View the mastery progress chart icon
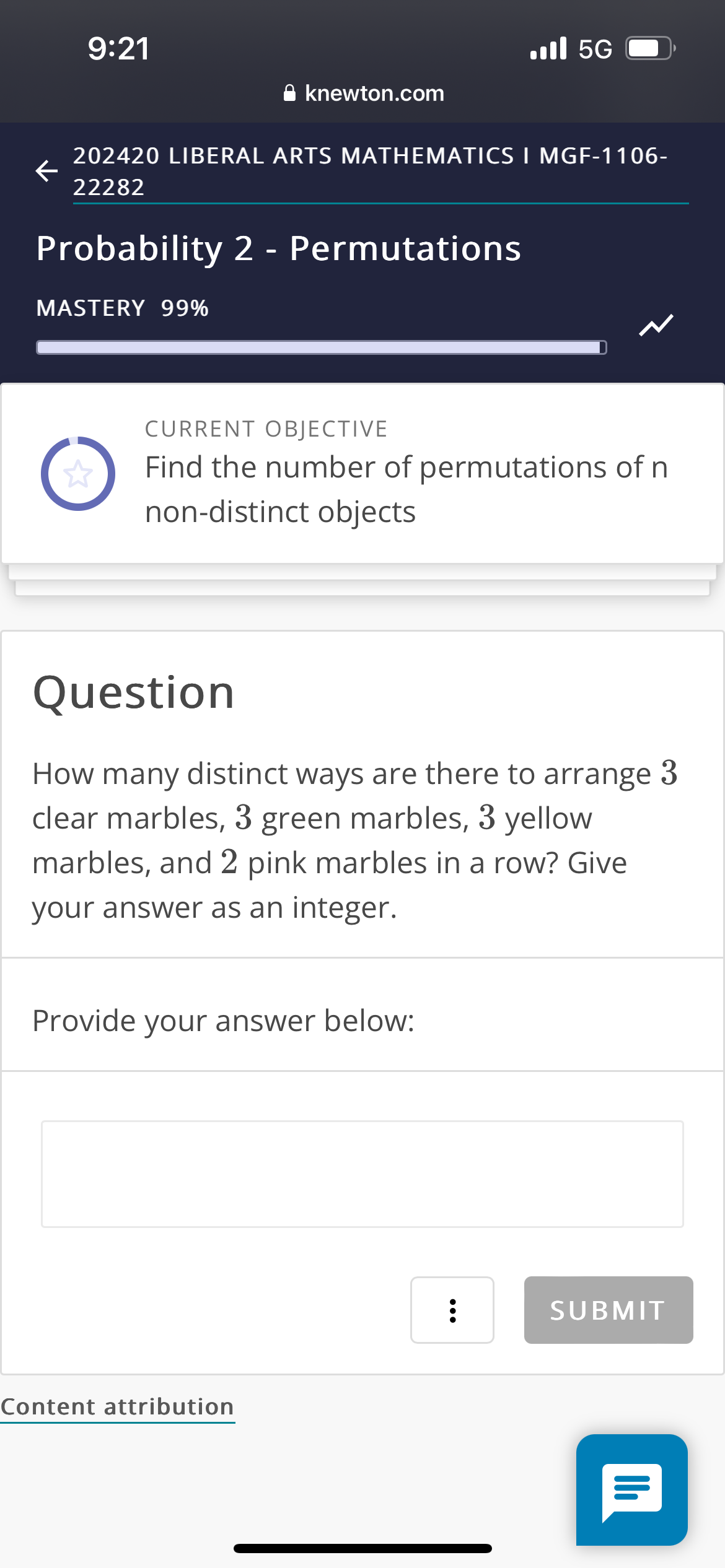 click(656, 324)
